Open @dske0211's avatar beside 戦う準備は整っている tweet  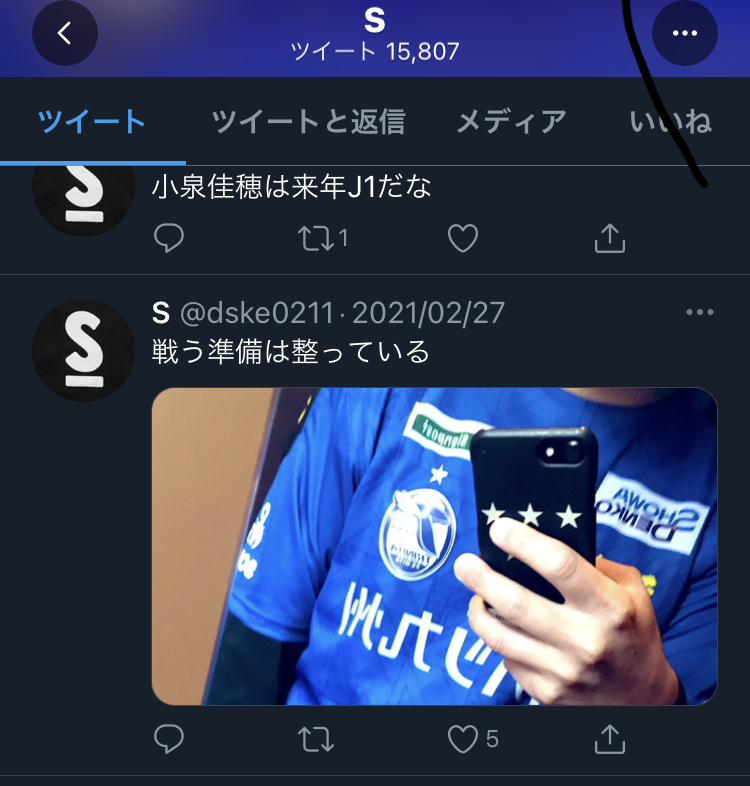click(x=83, y=350)
